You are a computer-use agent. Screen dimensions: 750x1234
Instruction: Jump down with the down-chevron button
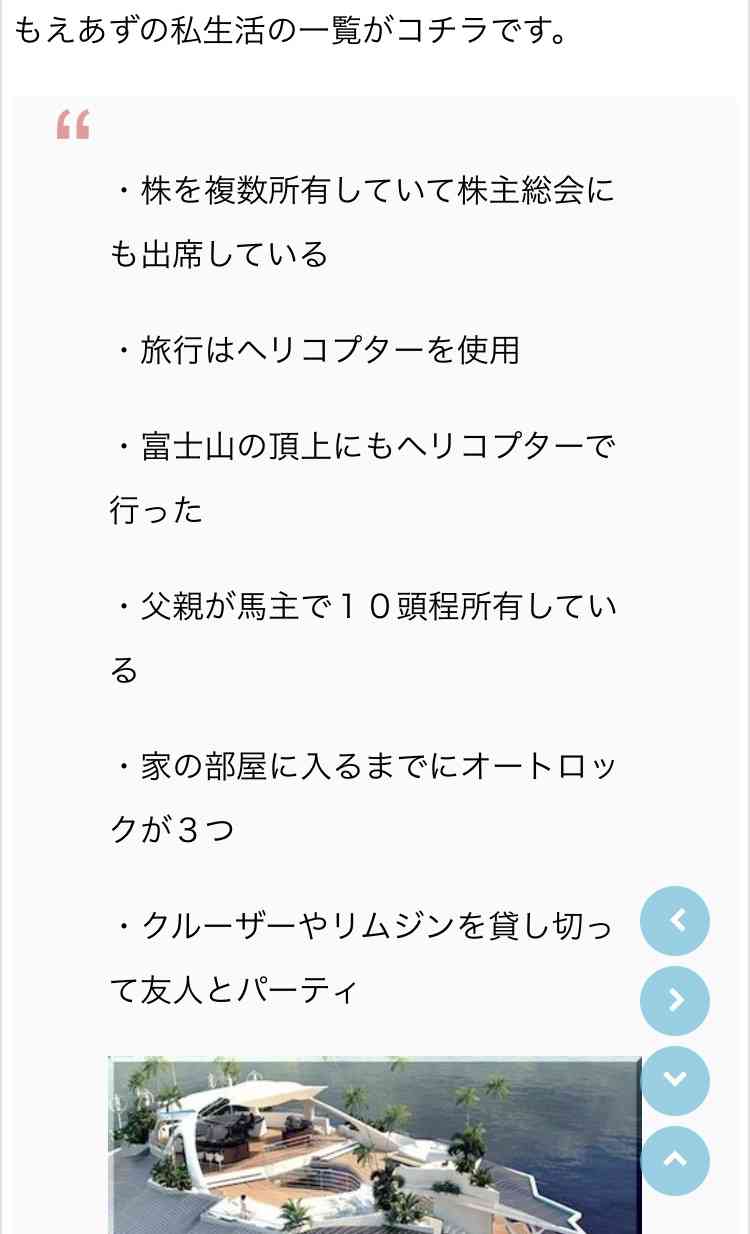(675, 1080)
